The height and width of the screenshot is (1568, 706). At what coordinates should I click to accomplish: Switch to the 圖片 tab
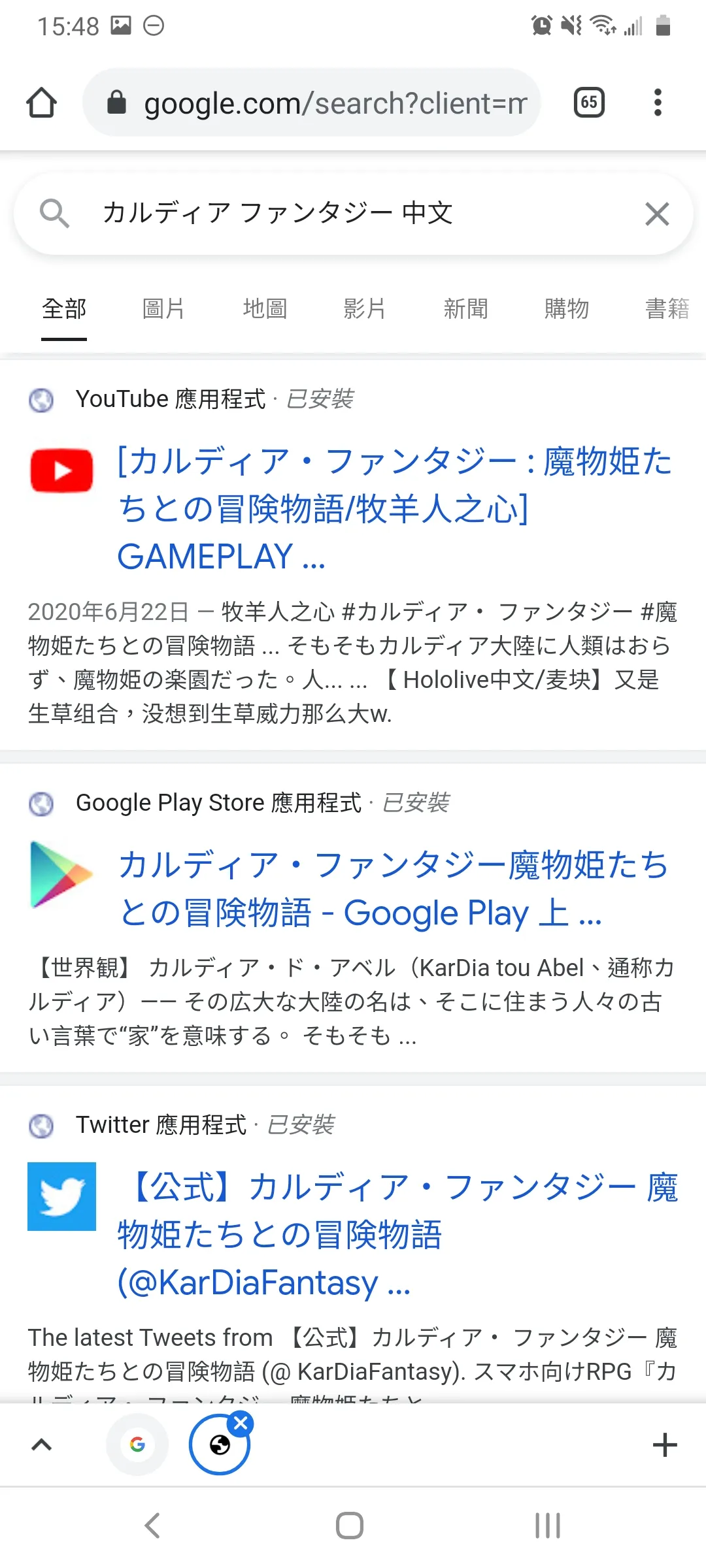(x=163, y=308)
